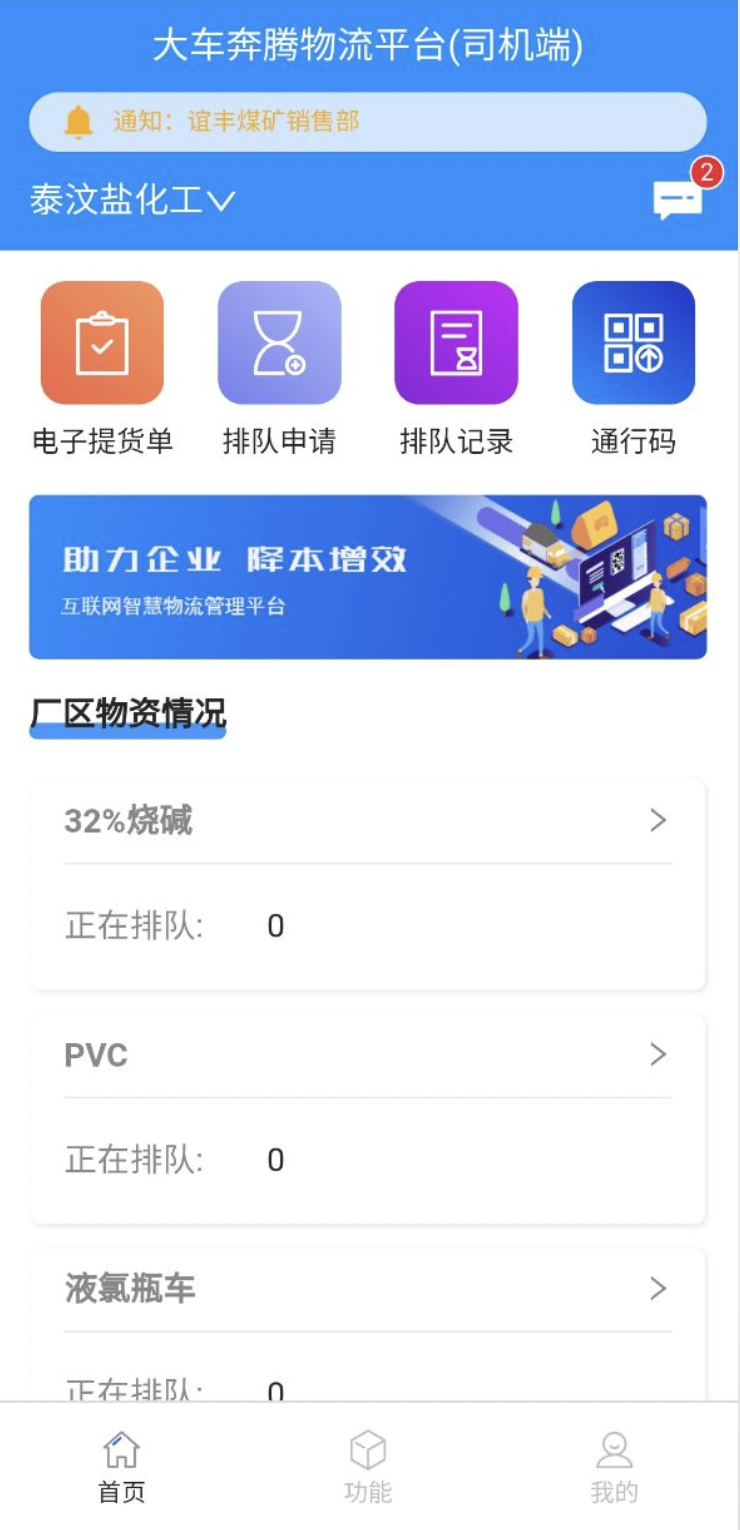740x1530 pixels.
Task: Open the 电子提货单 (electronic delivery note) icon
Action: [103, 341]
